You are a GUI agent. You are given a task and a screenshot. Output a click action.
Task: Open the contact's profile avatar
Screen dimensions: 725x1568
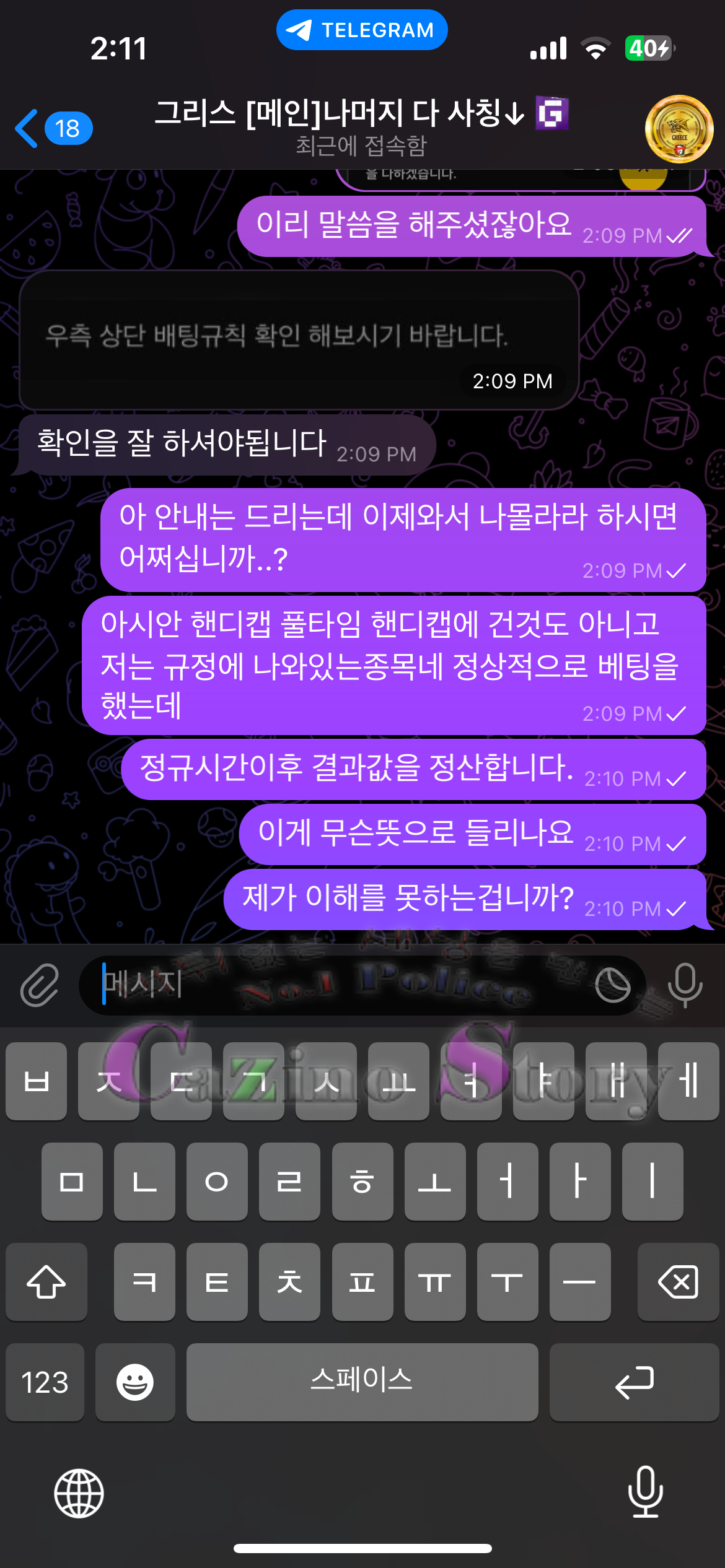click(679, 129)
